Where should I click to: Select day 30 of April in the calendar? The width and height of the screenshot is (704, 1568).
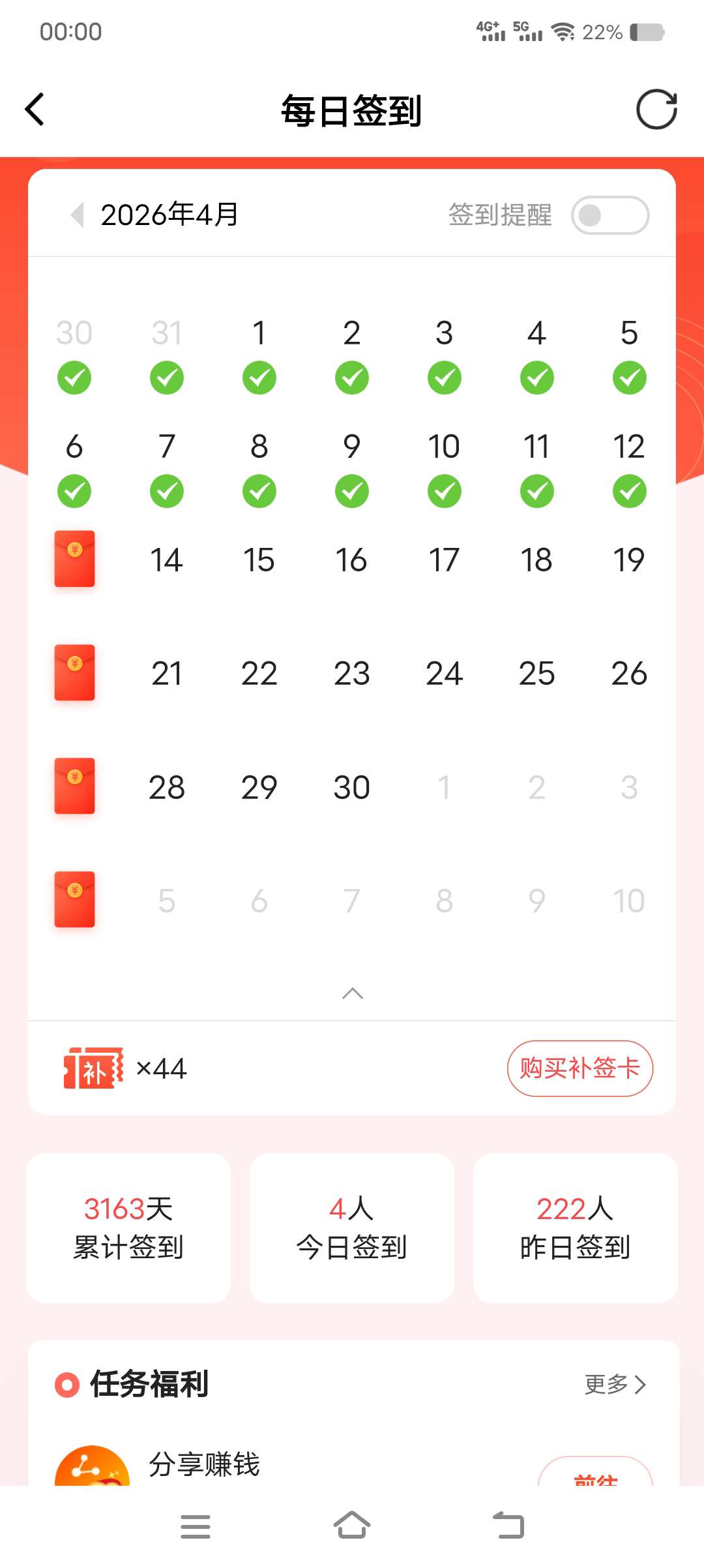tap(351, 787)
